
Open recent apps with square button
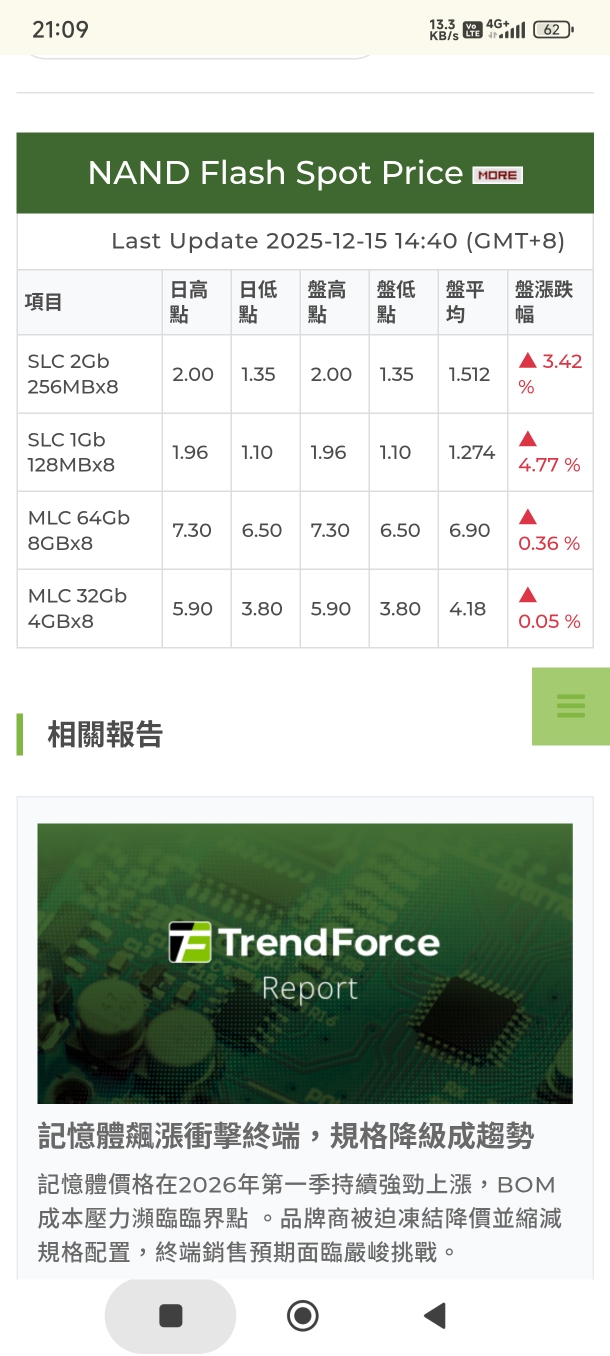pyautogui.click(x=171, y=1316)
